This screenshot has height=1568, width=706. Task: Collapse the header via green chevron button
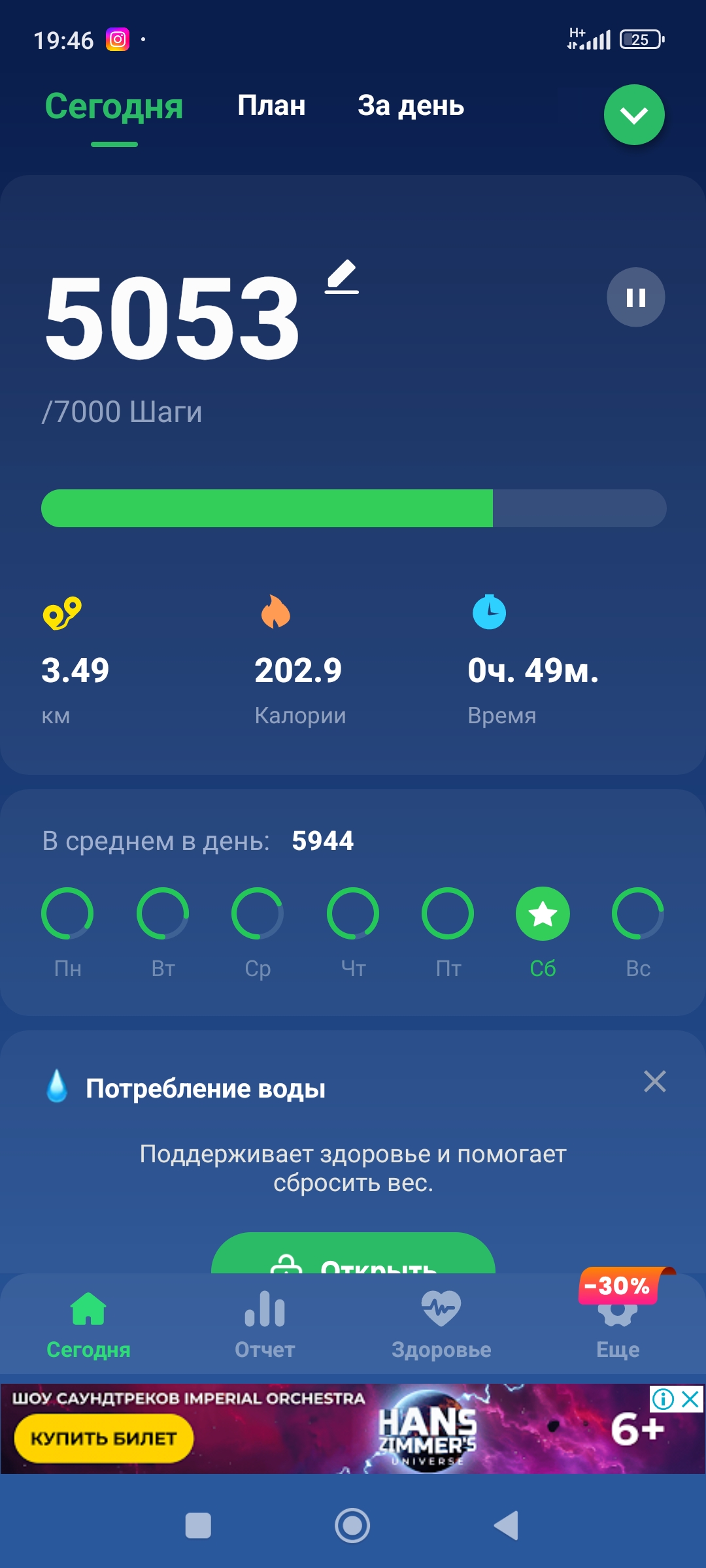click(x=633, y=114)
